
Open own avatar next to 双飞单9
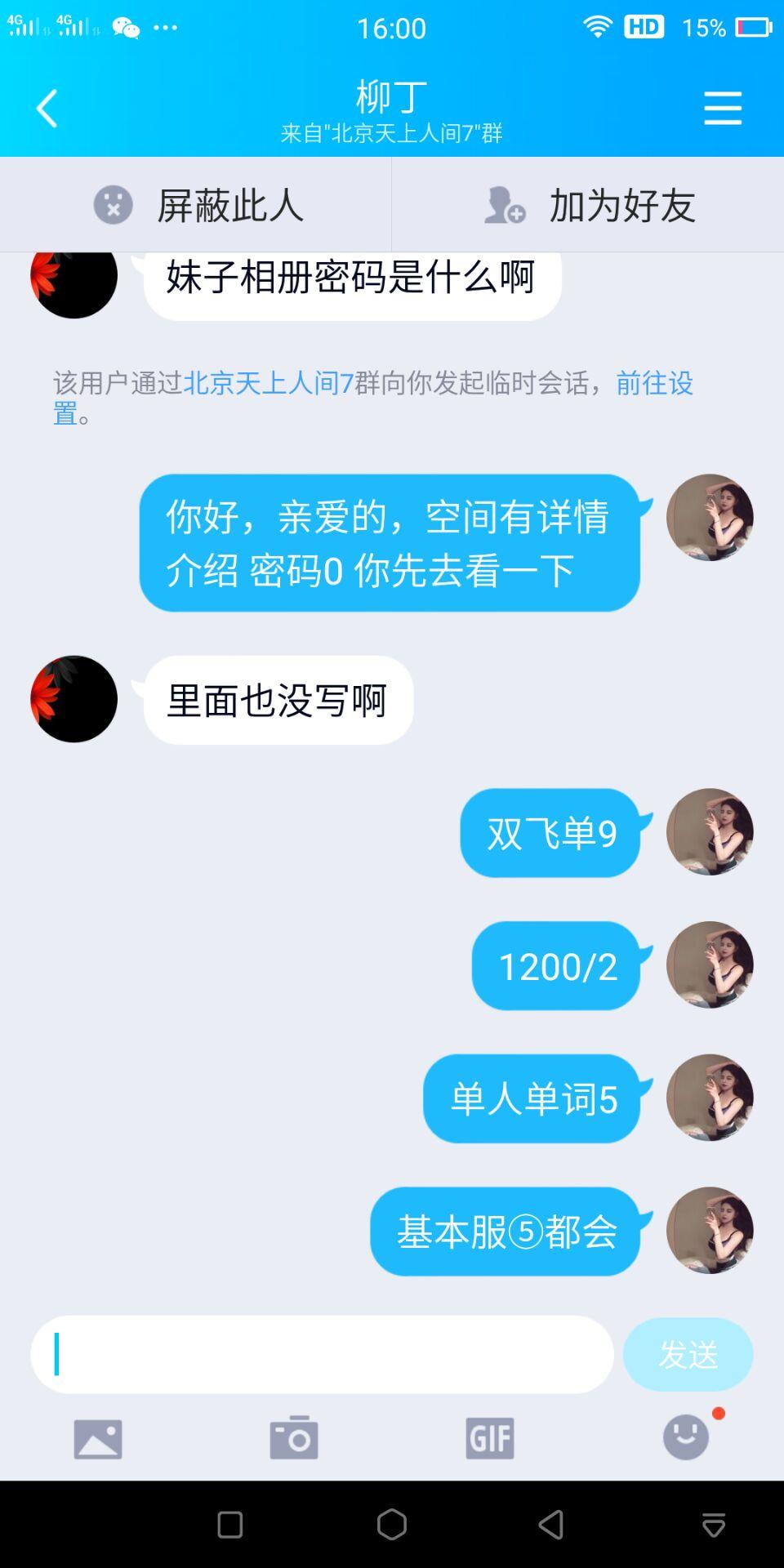tap(709, 832)
